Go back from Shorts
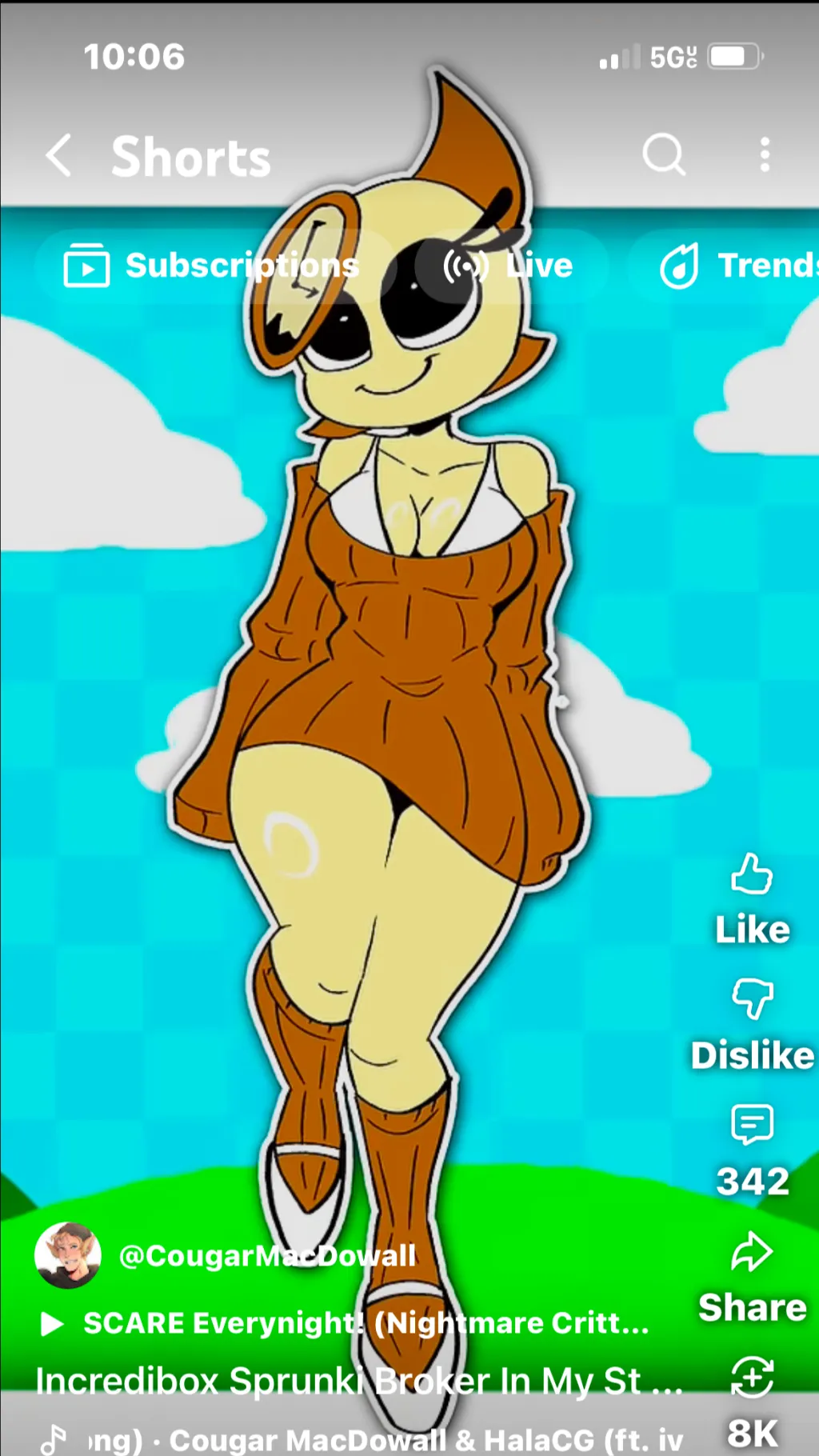This screenshot has width=819, height=1456. point(59,155)
